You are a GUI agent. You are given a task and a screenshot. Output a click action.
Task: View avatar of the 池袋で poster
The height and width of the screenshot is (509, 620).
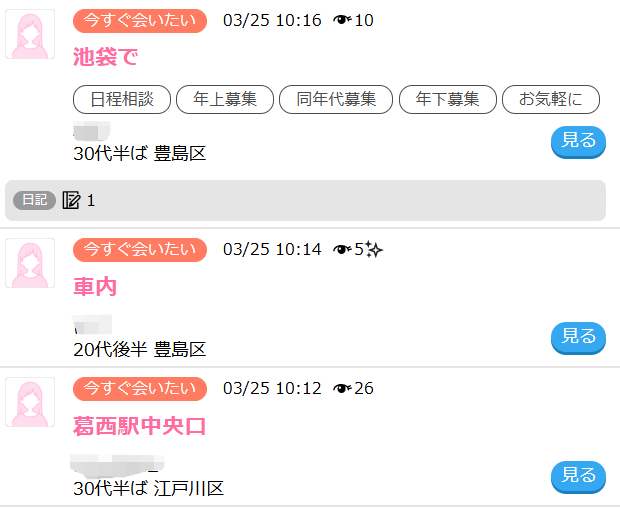30,34
